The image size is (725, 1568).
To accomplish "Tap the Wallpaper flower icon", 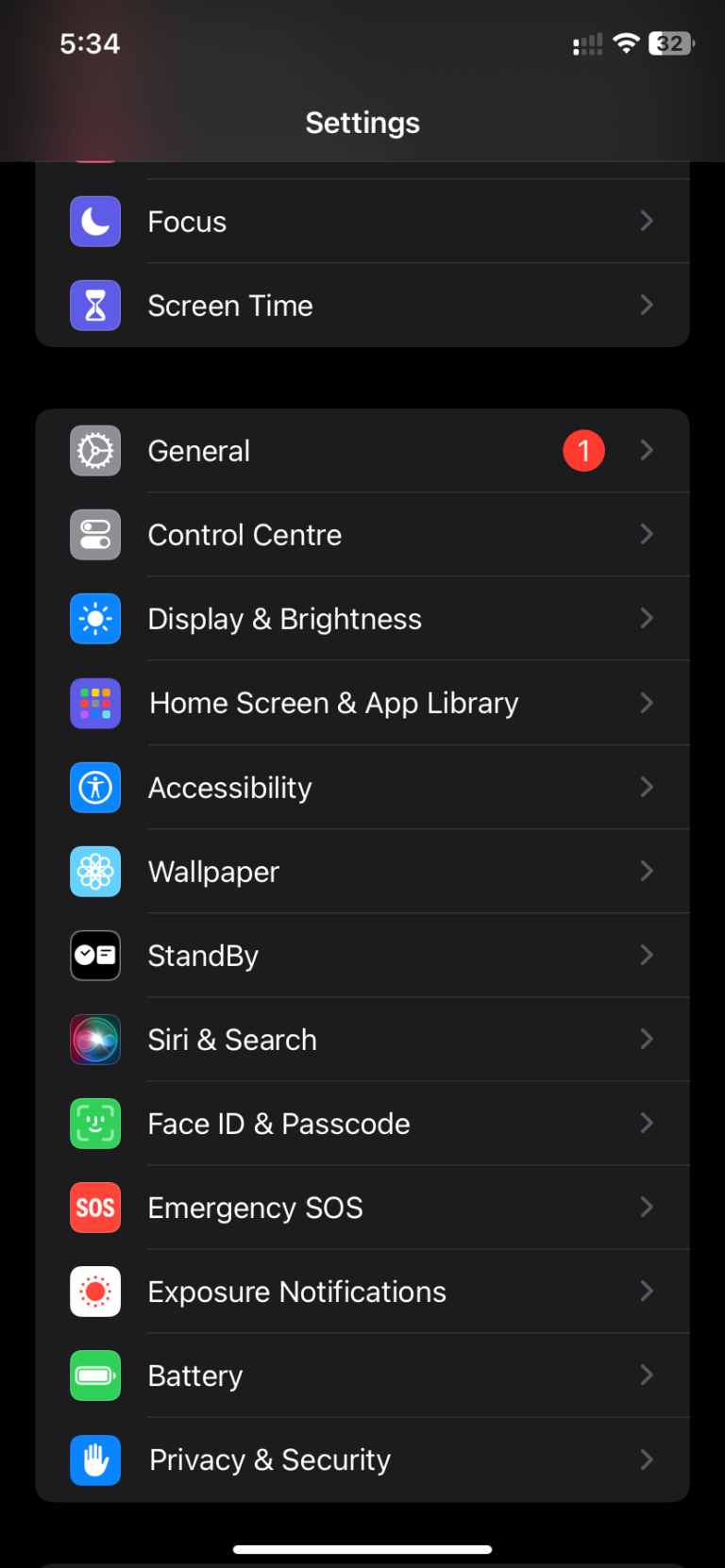I will point(94,871).
